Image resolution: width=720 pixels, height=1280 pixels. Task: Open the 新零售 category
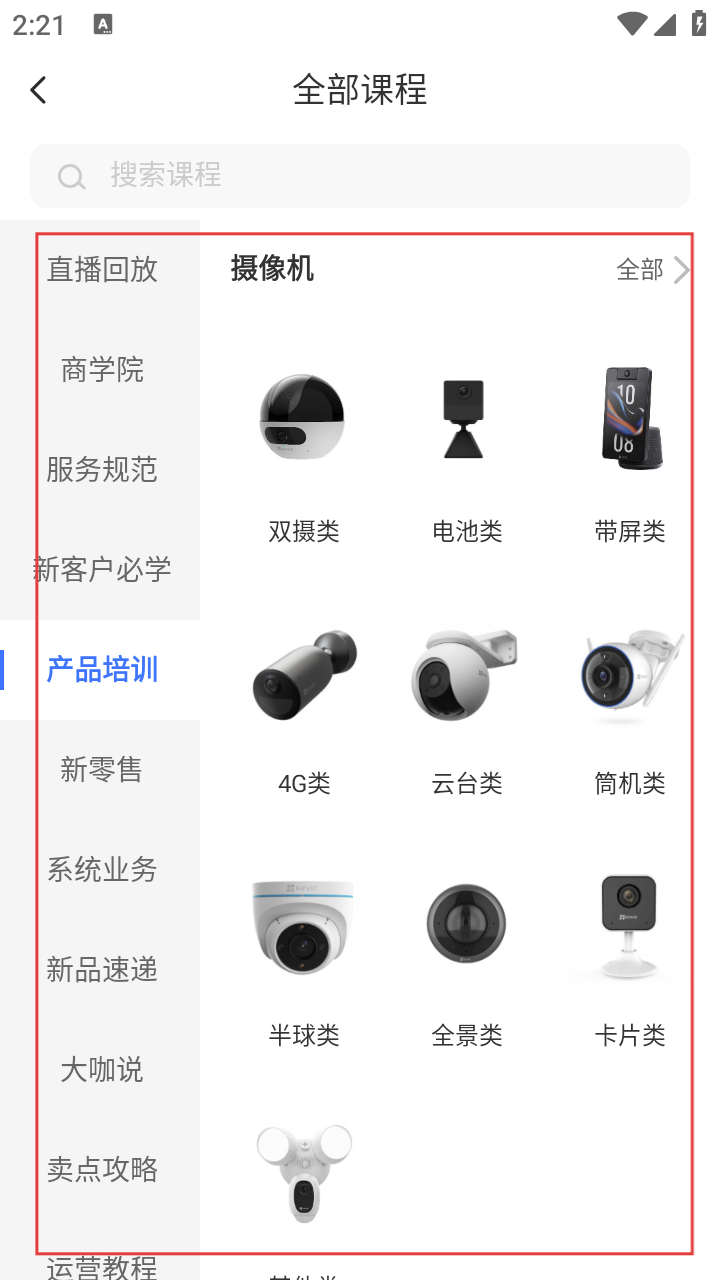[x=102, y=770]
